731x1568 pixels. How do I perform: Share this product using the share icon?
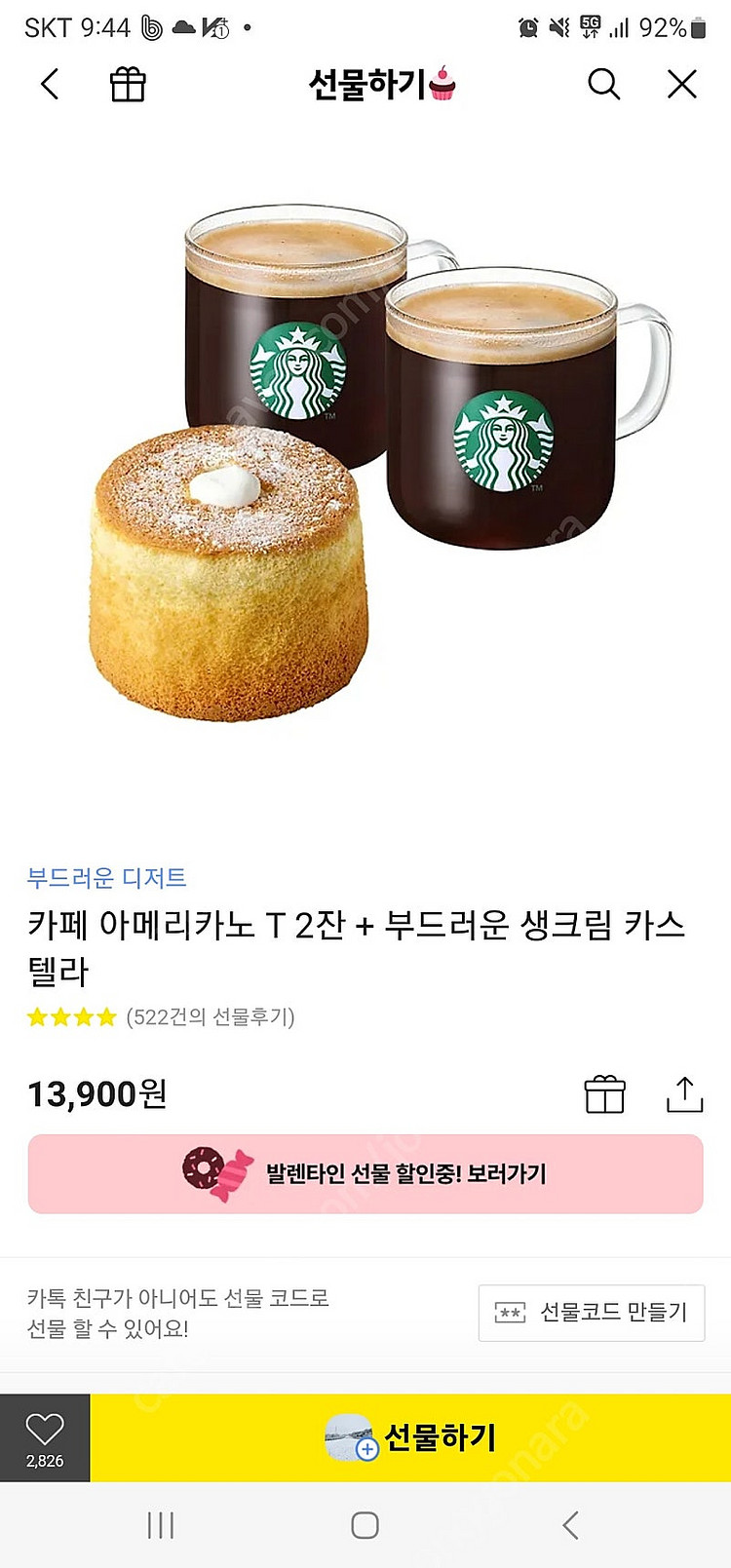[x=684, y=1094]
